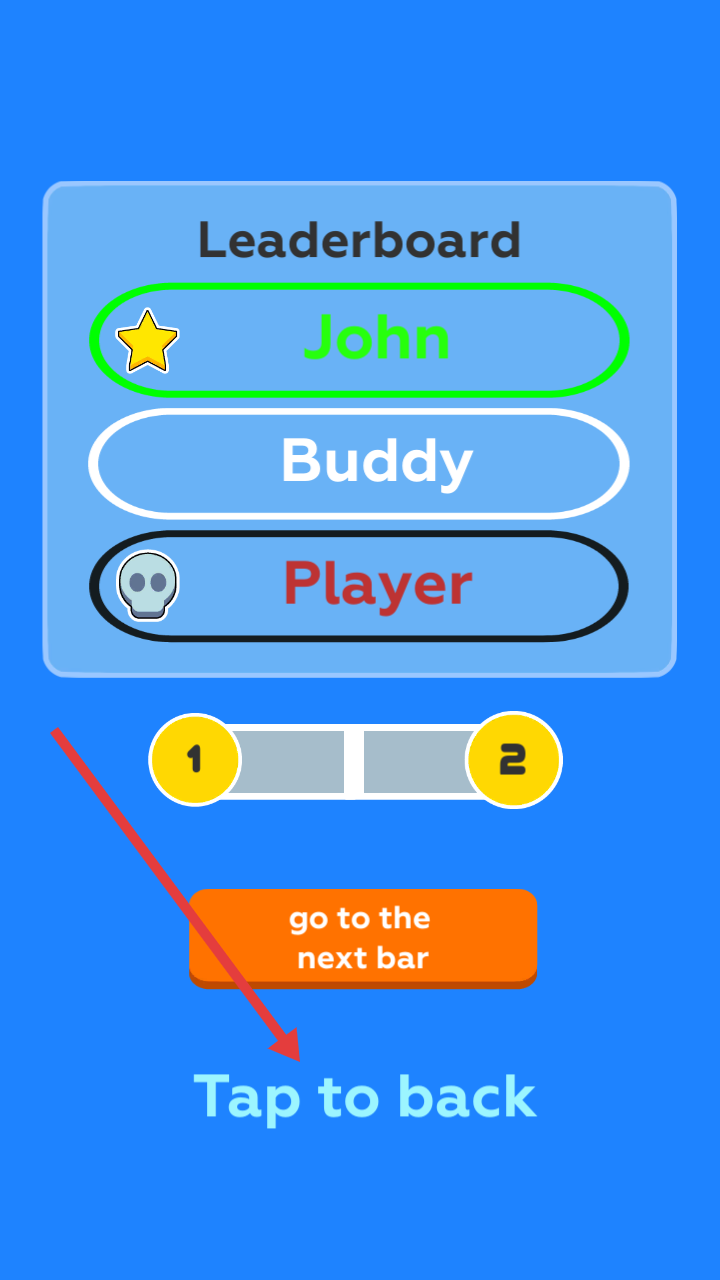Viewport: 720px width, 1280px height.
Task: Tap the orange "go to the next bar" button
Action: tap(363, 937)
